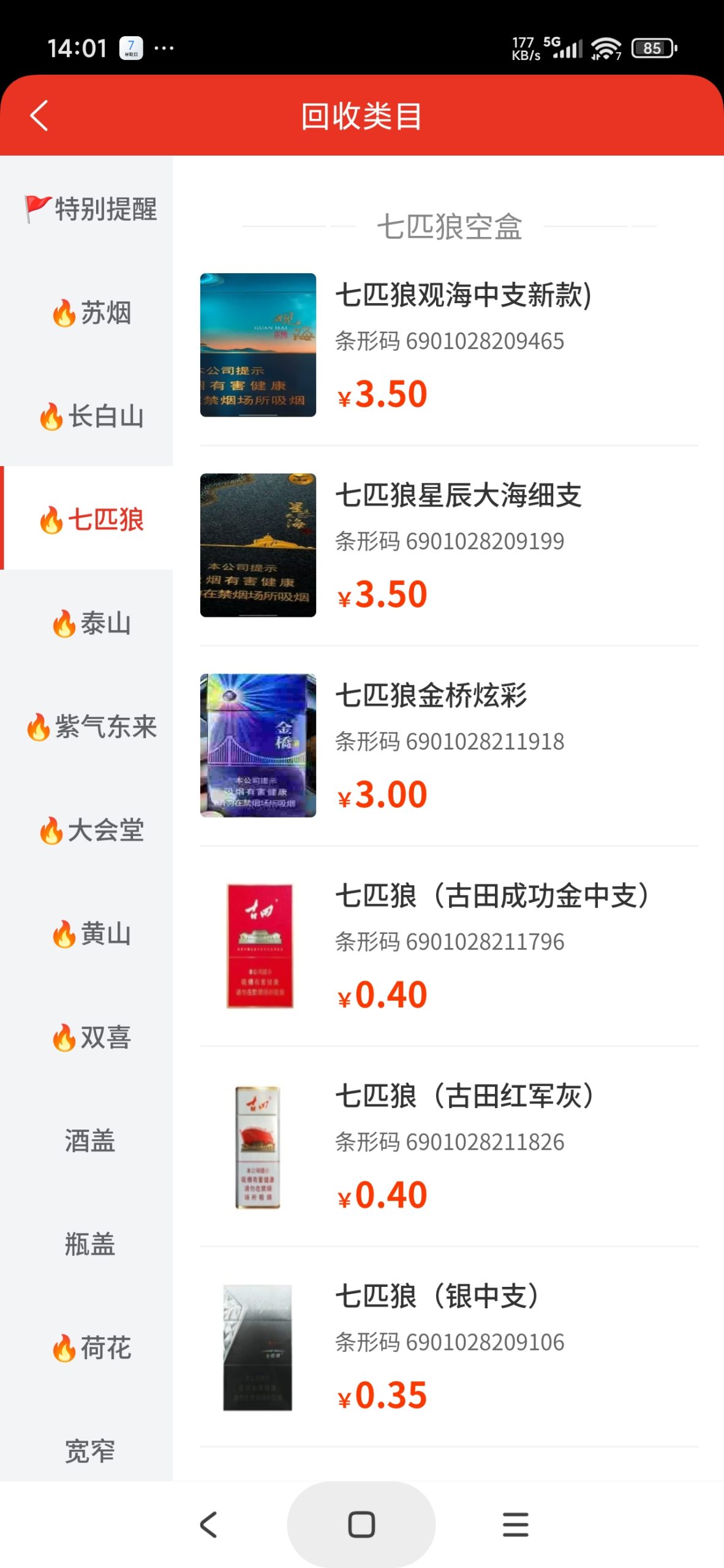Tap the system home button
724x1568 pixels.
coord(361,1525)
